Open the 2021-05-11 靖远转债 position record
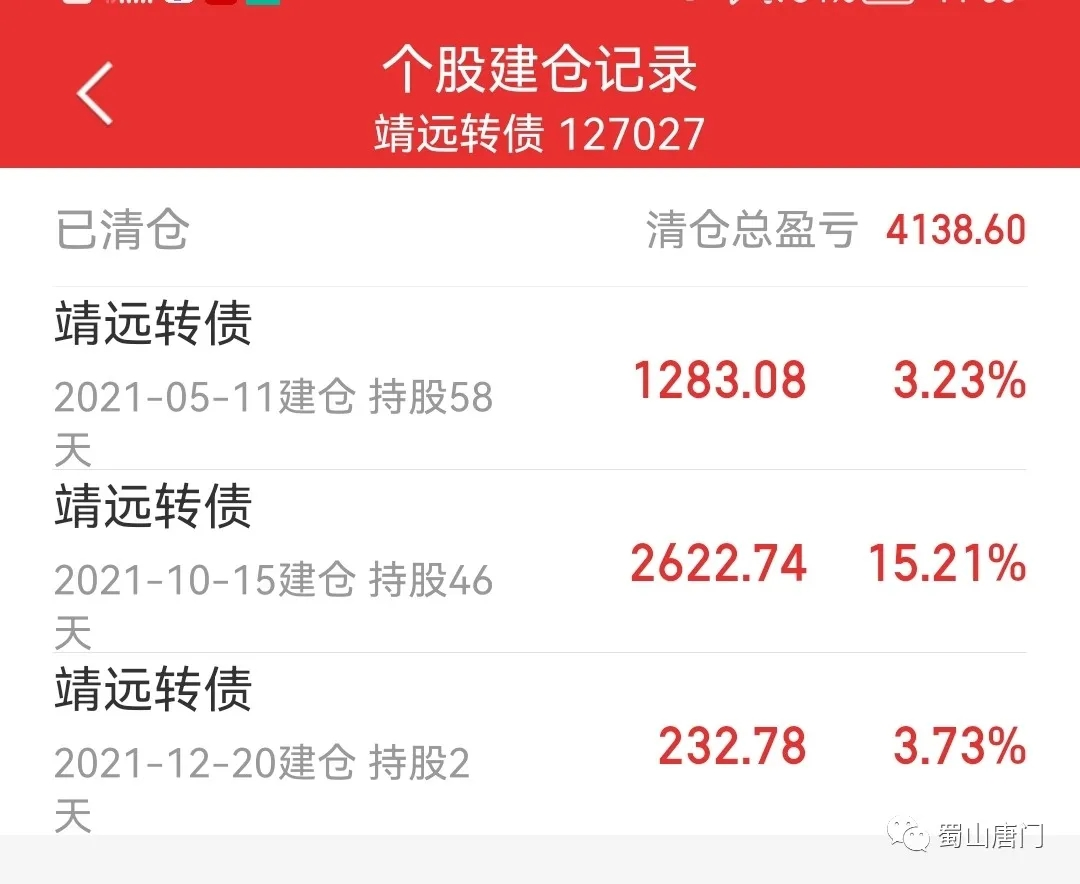Screen dimensions: 1080x884 (540, 378)
